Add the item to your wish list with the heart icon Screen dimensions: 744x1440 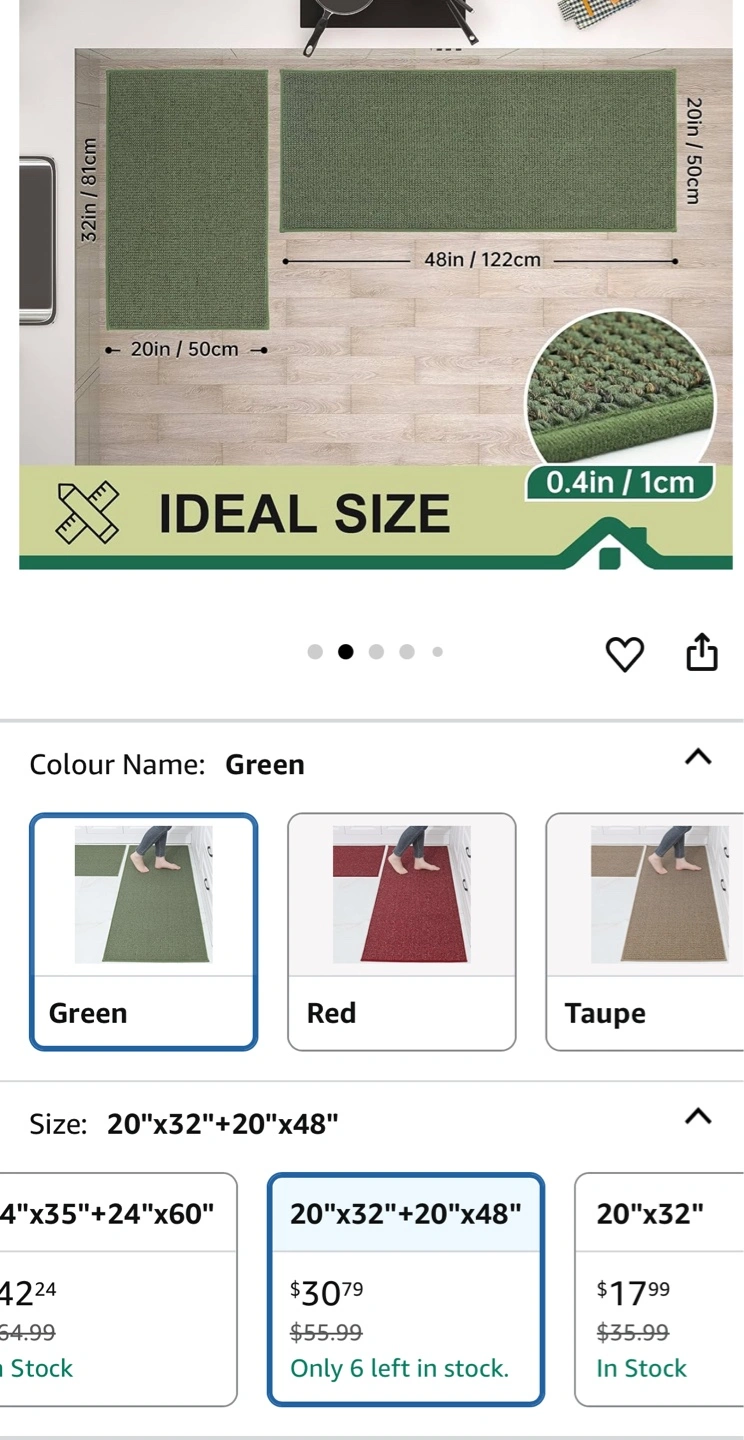click(625, 654)
